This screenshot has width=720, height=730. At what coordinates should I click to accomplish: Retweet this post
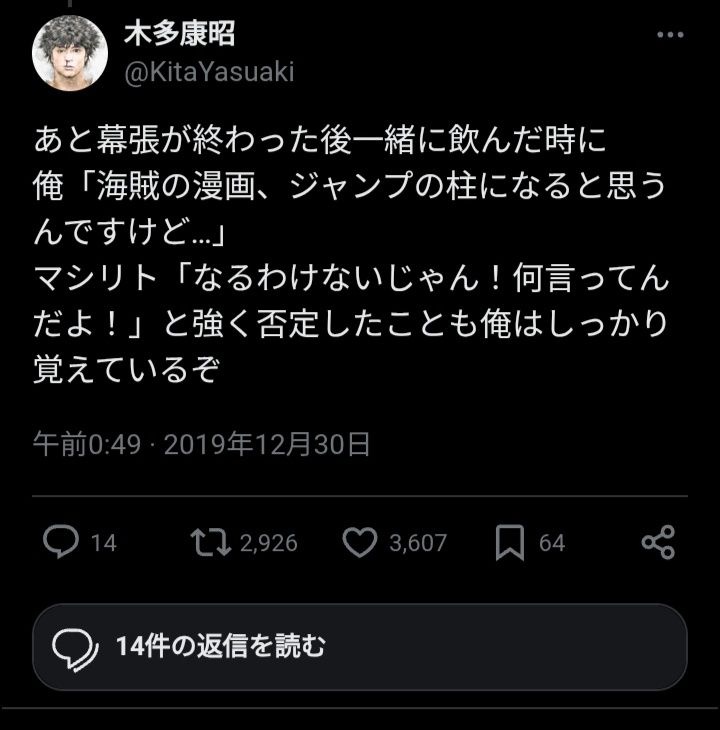208,542
